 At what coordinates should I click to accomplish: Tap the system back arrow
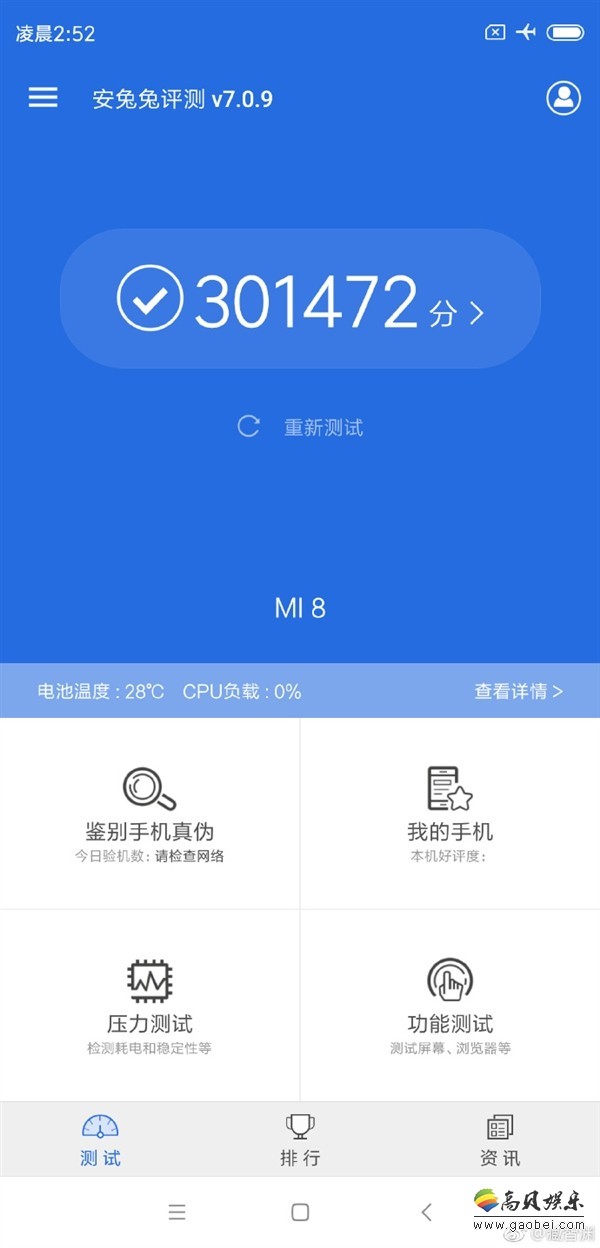tap(427, 1212)
